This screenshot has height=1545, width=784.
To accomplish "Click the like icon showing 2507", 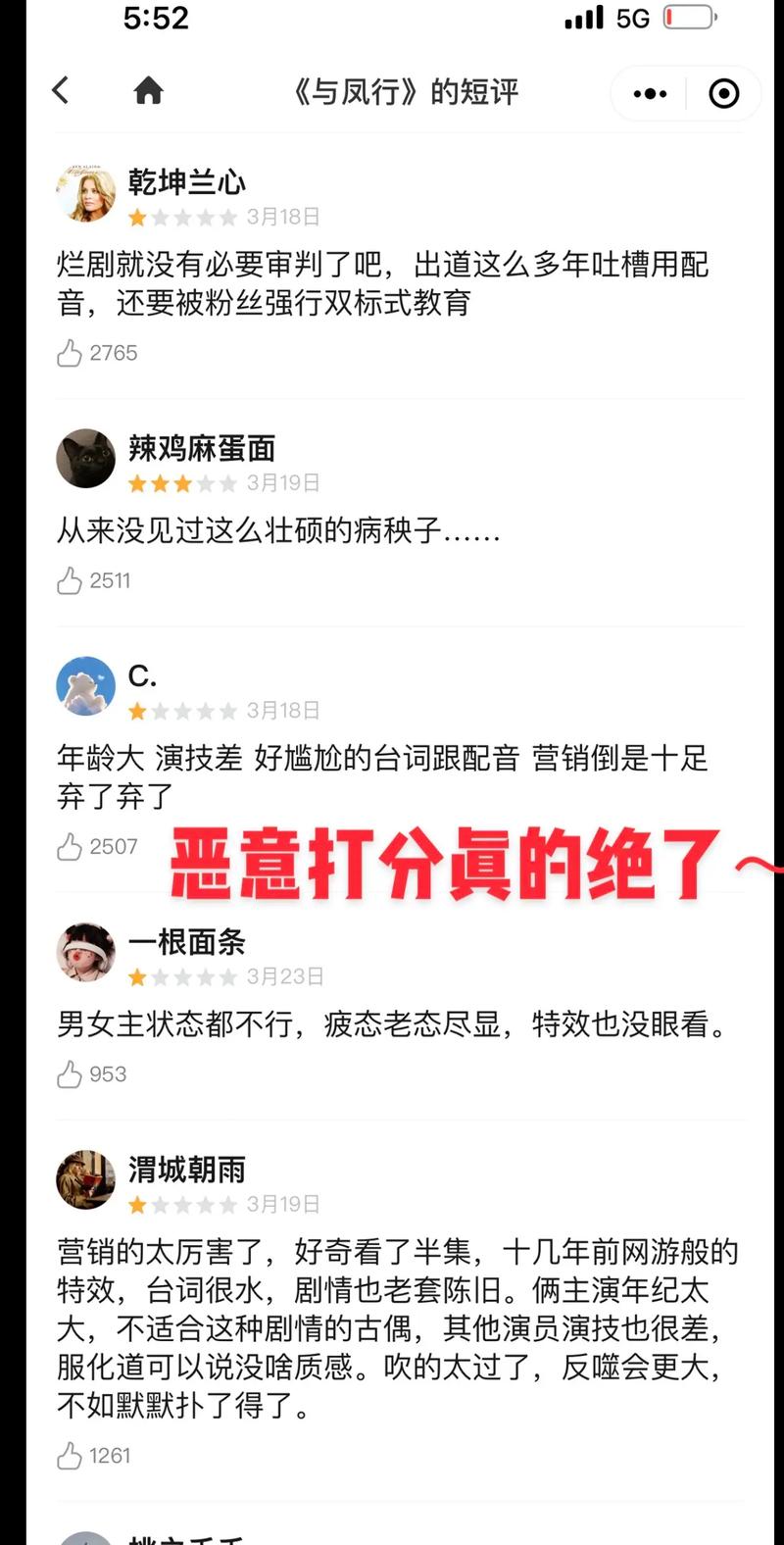I will point(69,846).
